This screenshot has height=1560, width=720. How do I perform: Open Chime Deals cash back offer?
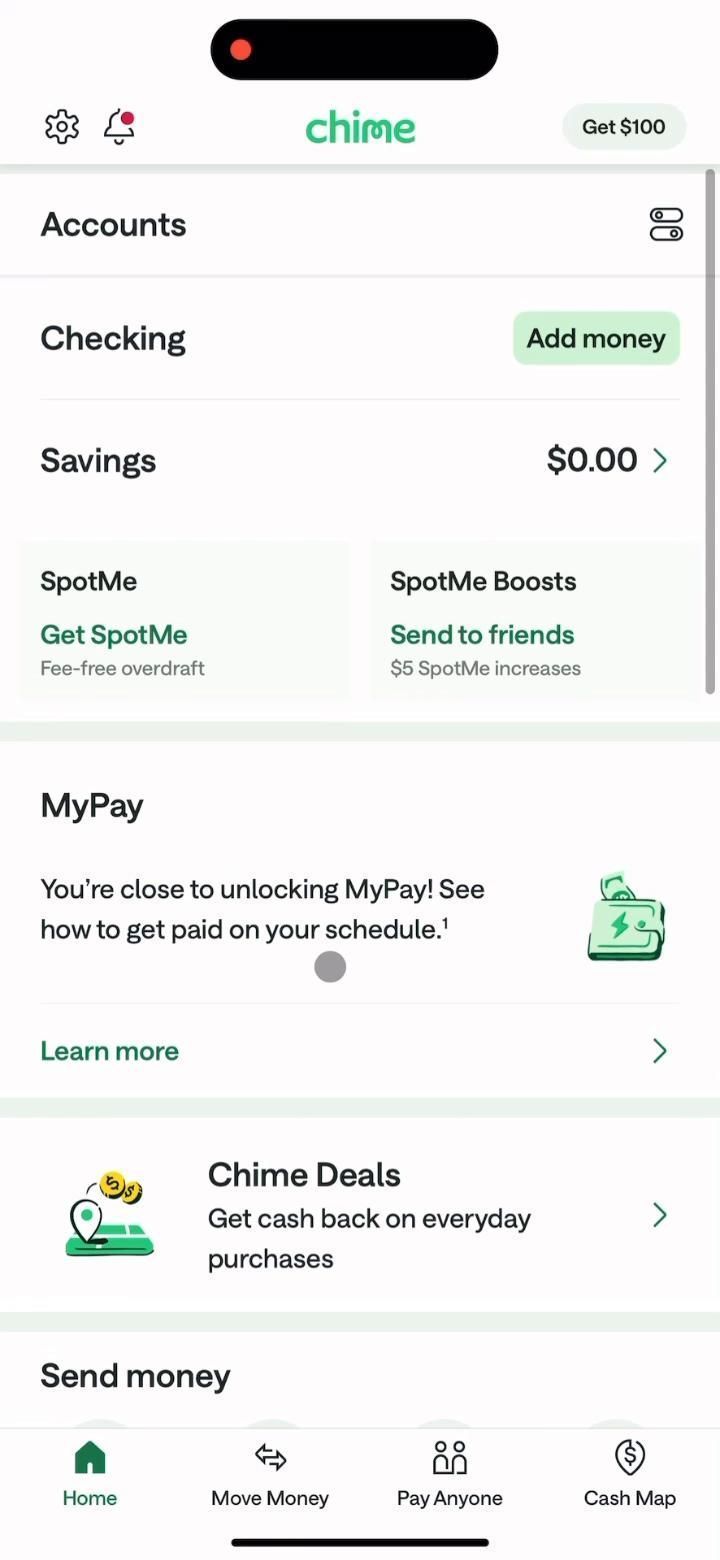coord(360,1215)
